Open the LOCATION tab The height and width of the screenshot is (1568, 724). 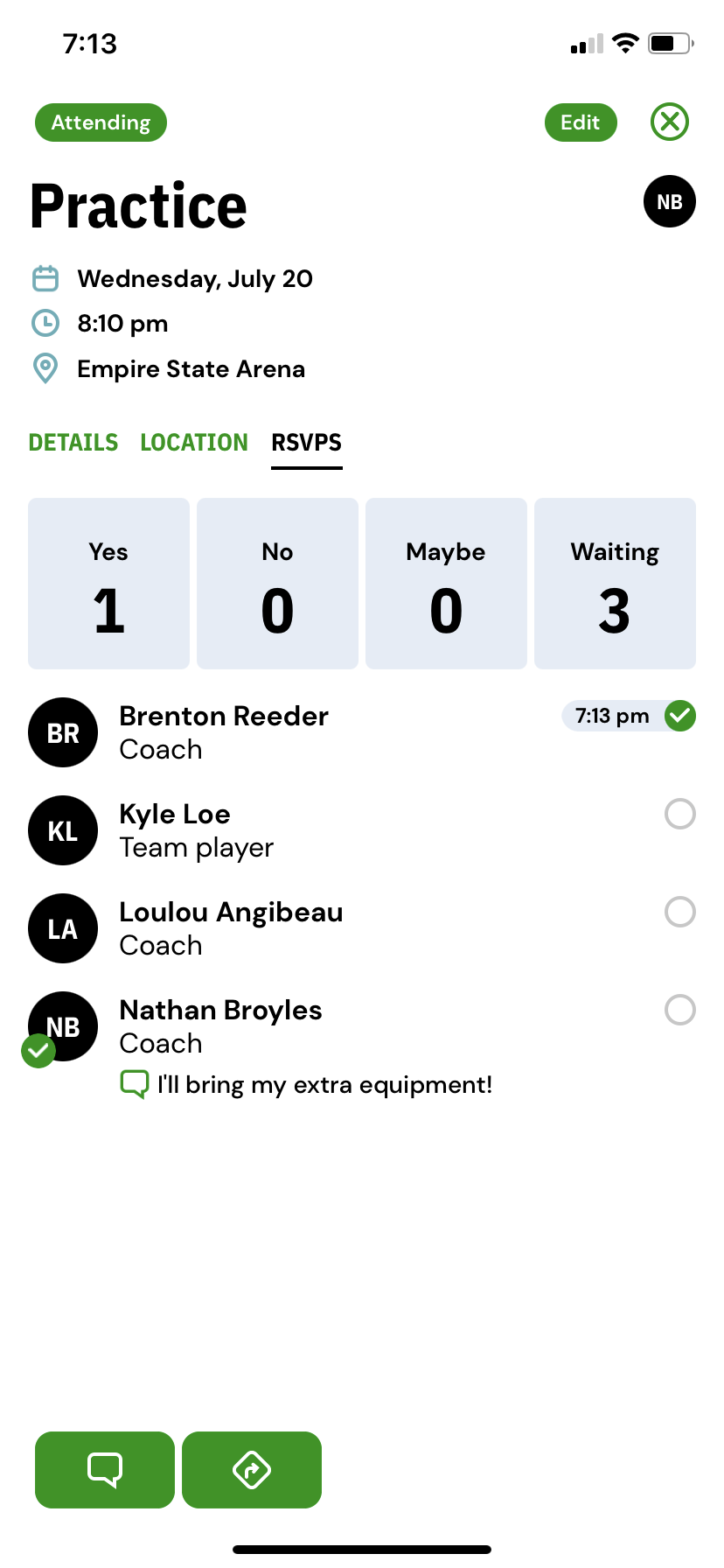pyautogui.click(x=194, y=443)
